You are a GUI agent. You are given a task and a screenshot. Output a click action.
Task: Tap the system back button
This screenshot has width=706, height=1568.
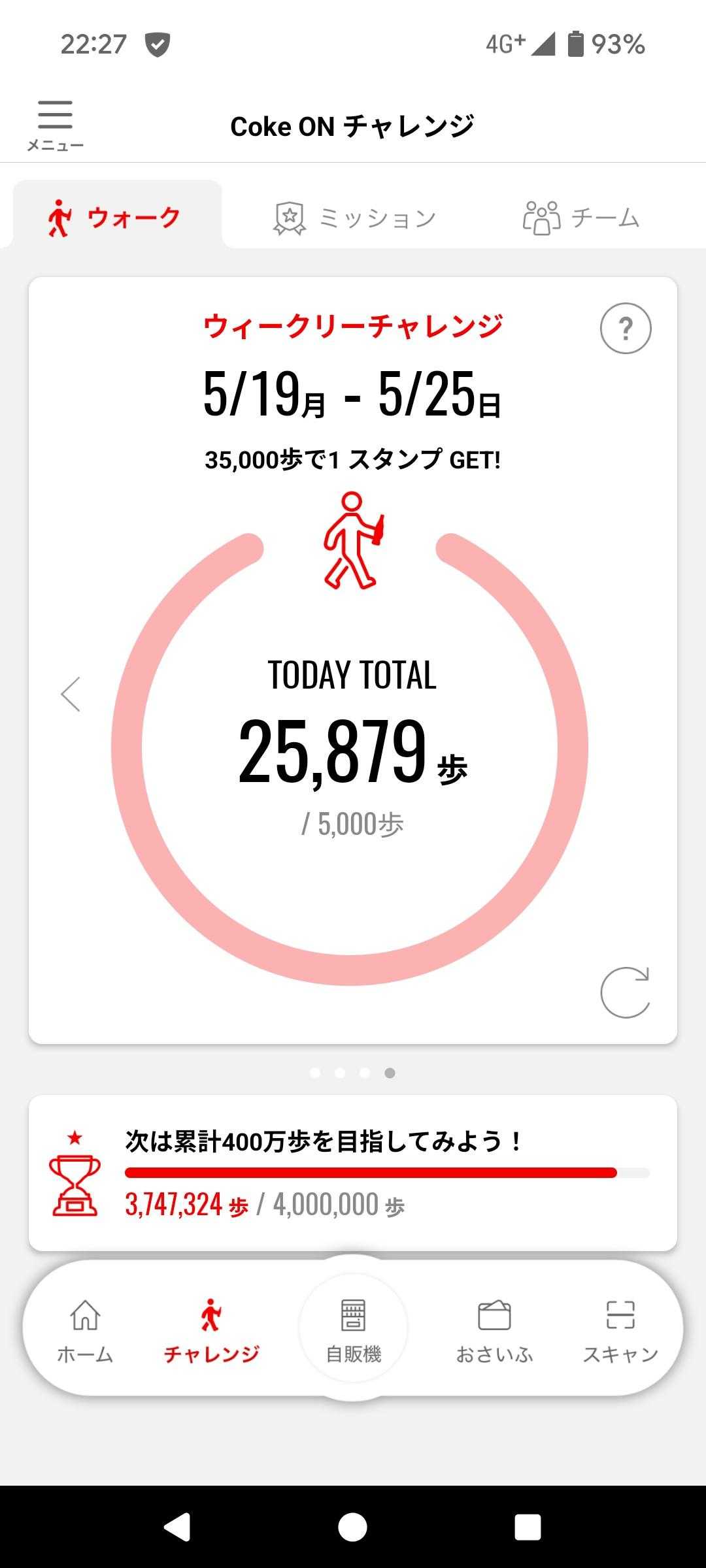(176, 1527)
